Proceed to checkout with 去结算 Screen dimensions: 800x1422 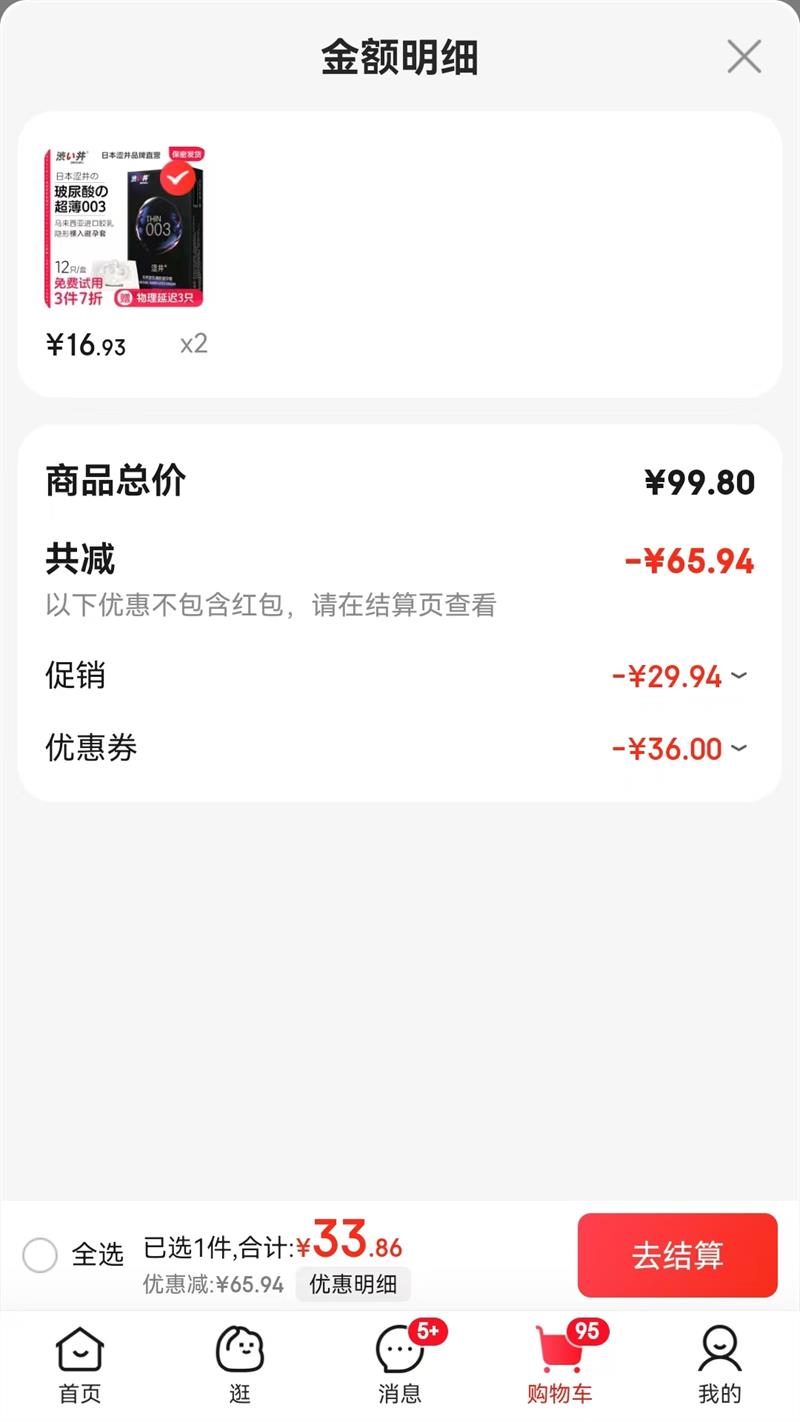coord(677,1255)
